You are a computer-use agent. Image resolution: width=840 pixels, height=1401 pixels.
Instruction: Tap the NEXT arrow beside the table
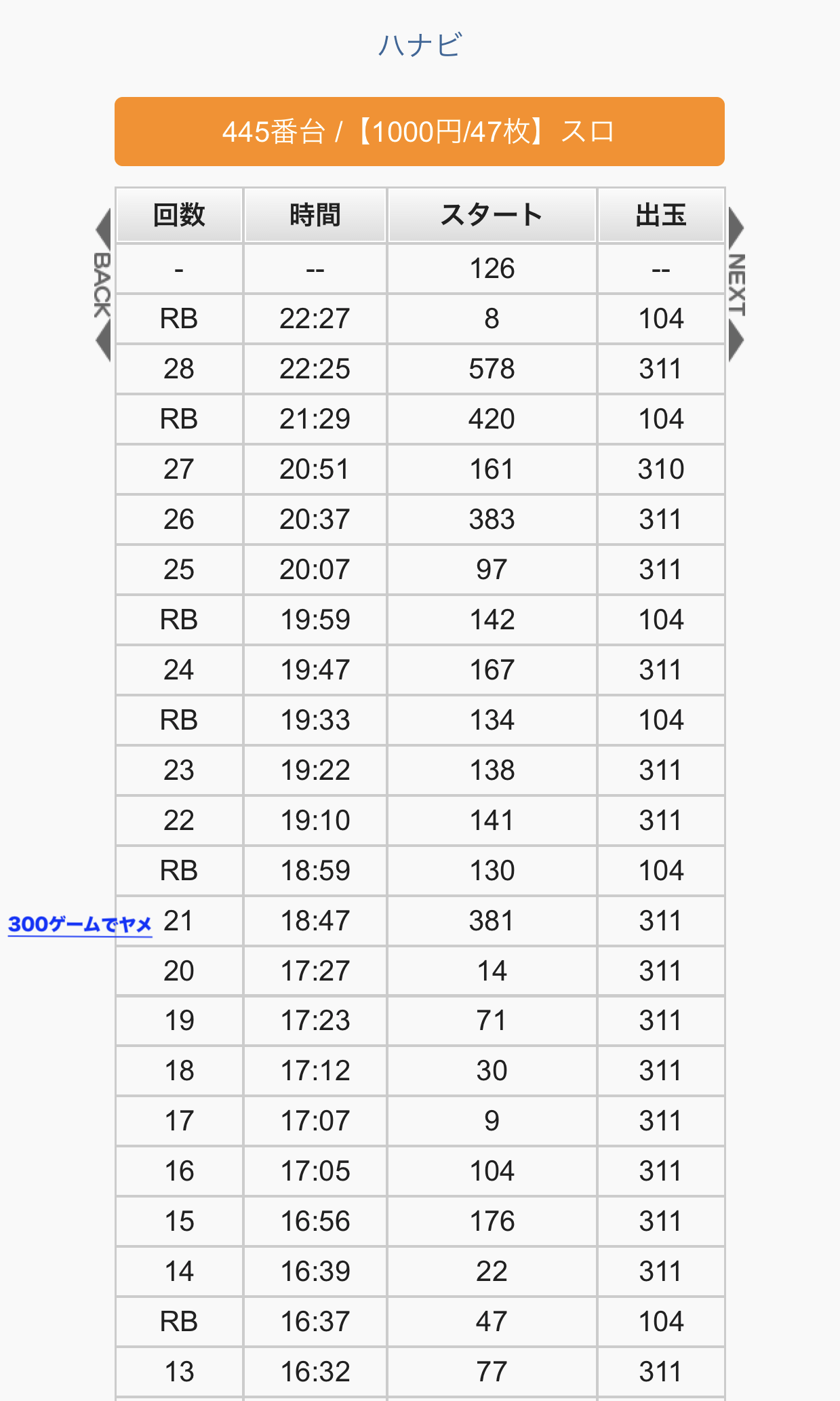[x=737, y=285]
